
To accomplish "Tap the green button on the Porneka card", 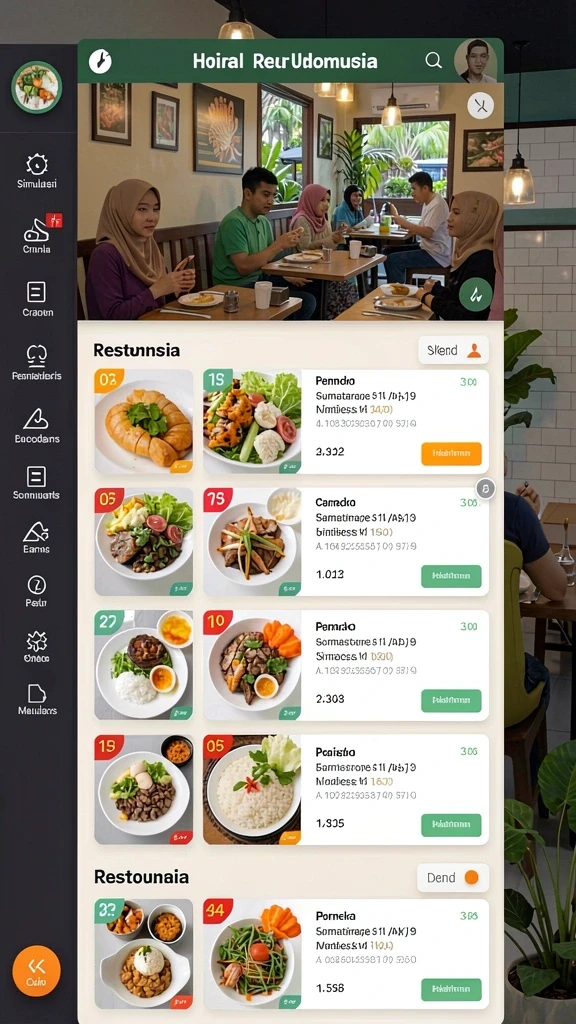I will coord(451,989).
